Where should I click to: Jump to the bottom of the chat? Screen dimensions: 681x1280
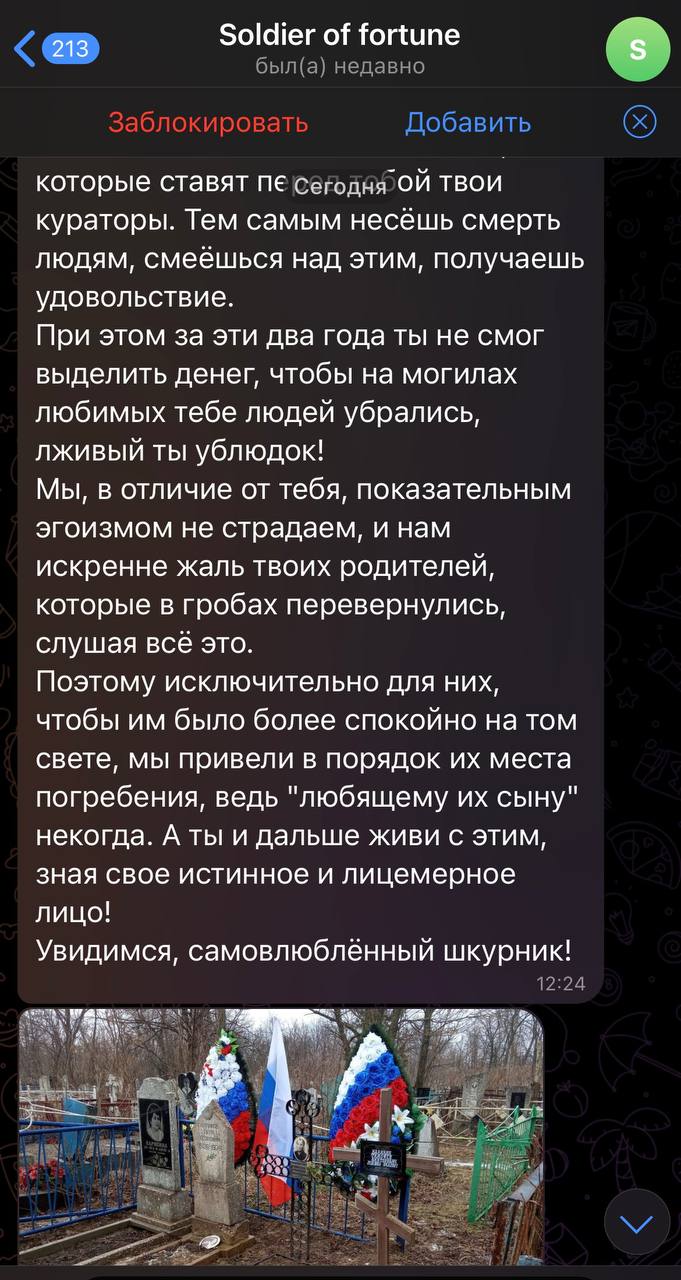point(637,1222)
